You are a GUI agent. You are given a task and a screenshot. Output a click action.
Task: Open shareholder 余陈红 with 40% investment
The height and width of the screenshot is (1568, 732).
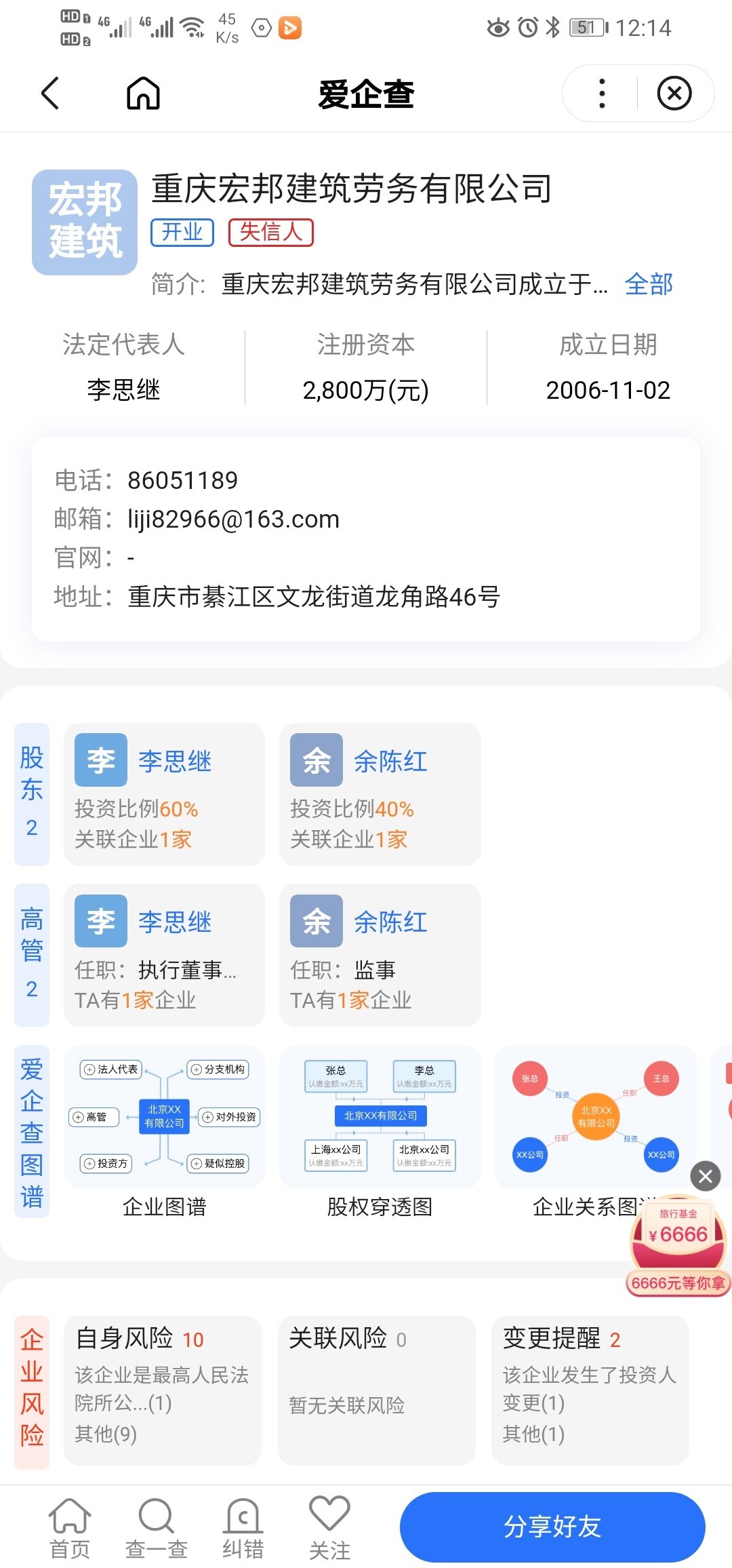coord(380,794)
